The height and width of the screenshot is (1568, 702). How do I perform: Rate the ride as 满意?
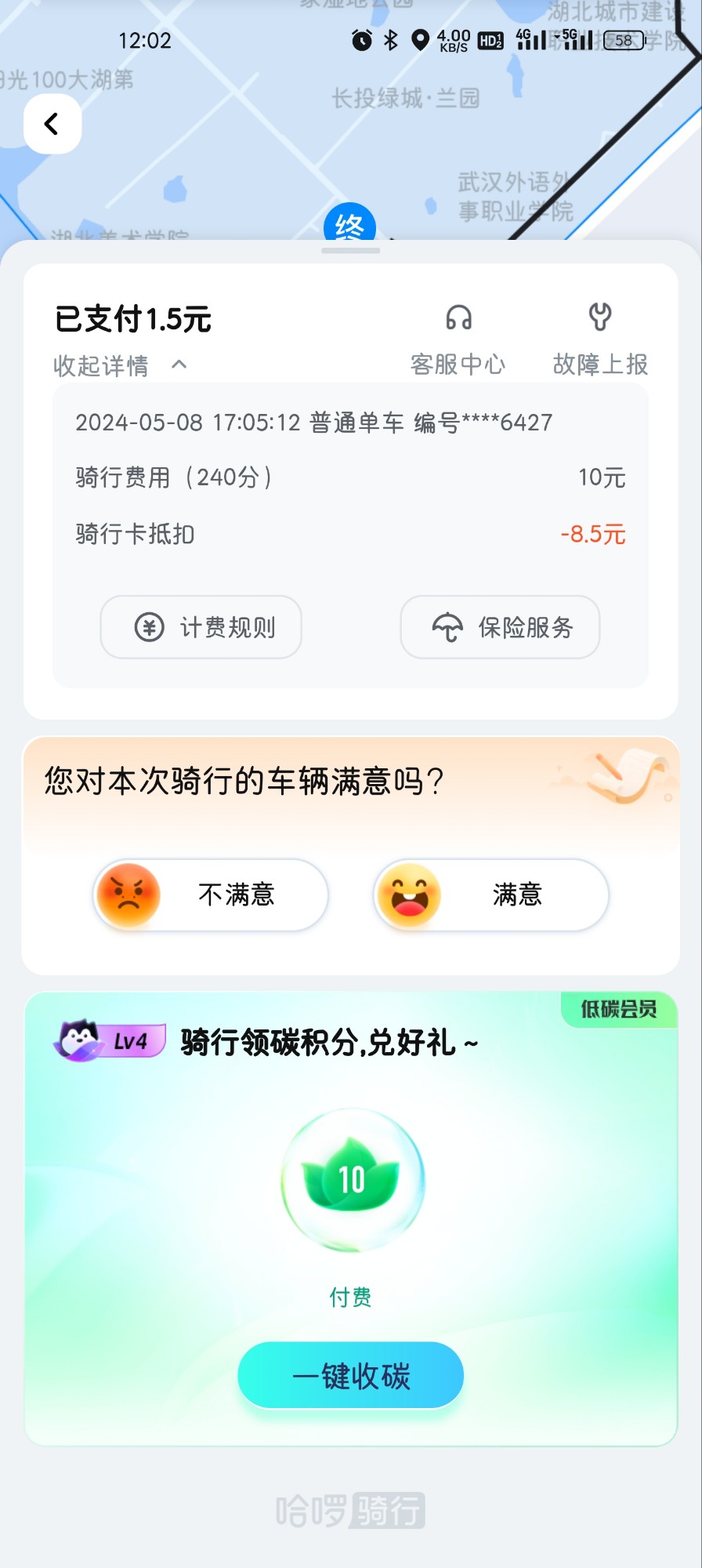[x=490, y=895]
